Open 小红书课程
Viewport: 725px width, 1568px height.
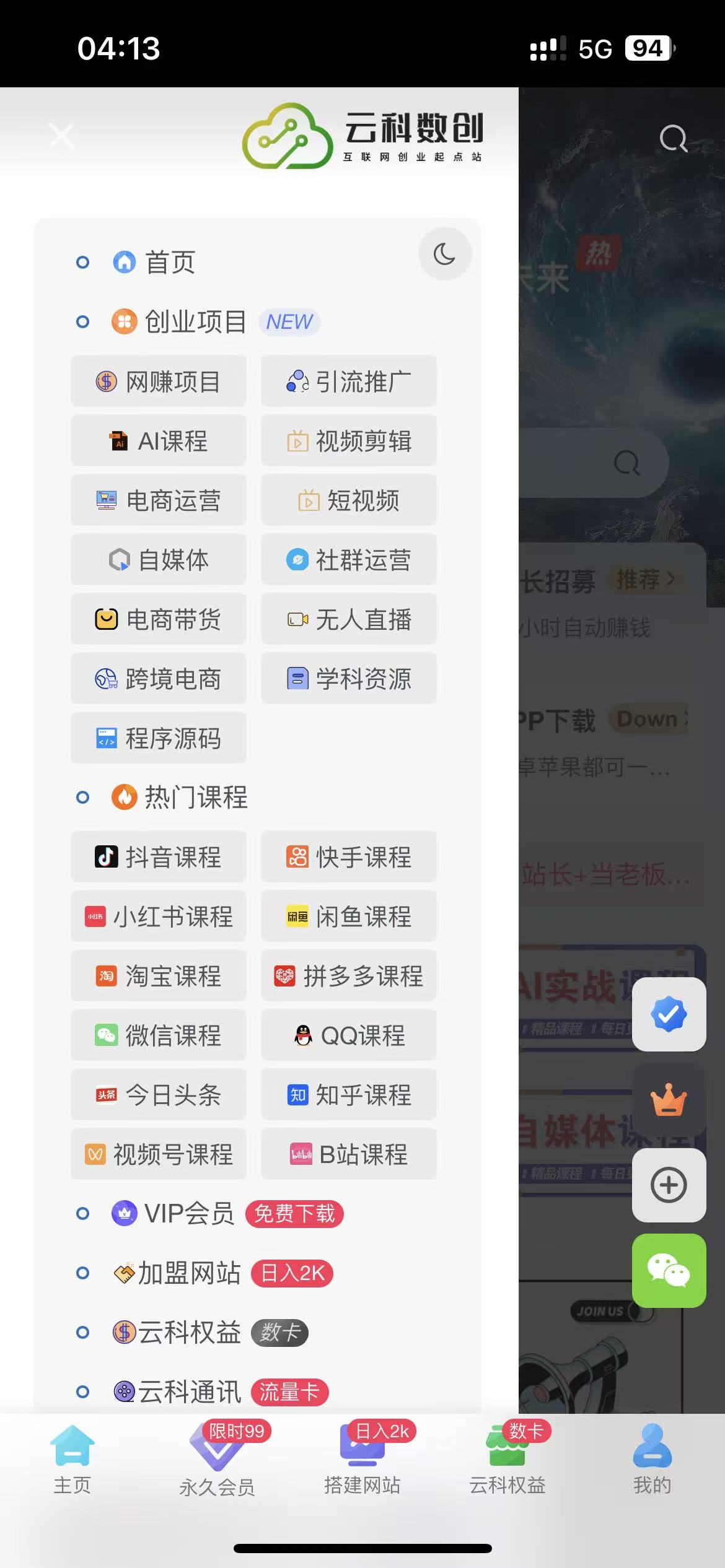point(159,917)
